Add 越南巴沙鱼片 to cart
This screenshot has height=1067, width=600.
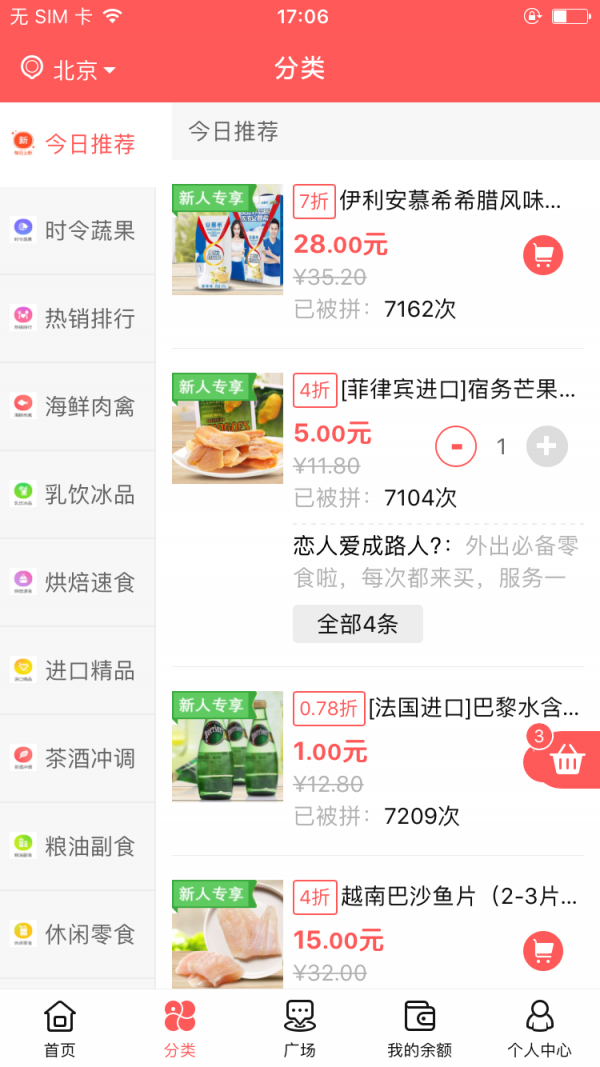pos(543,951)
